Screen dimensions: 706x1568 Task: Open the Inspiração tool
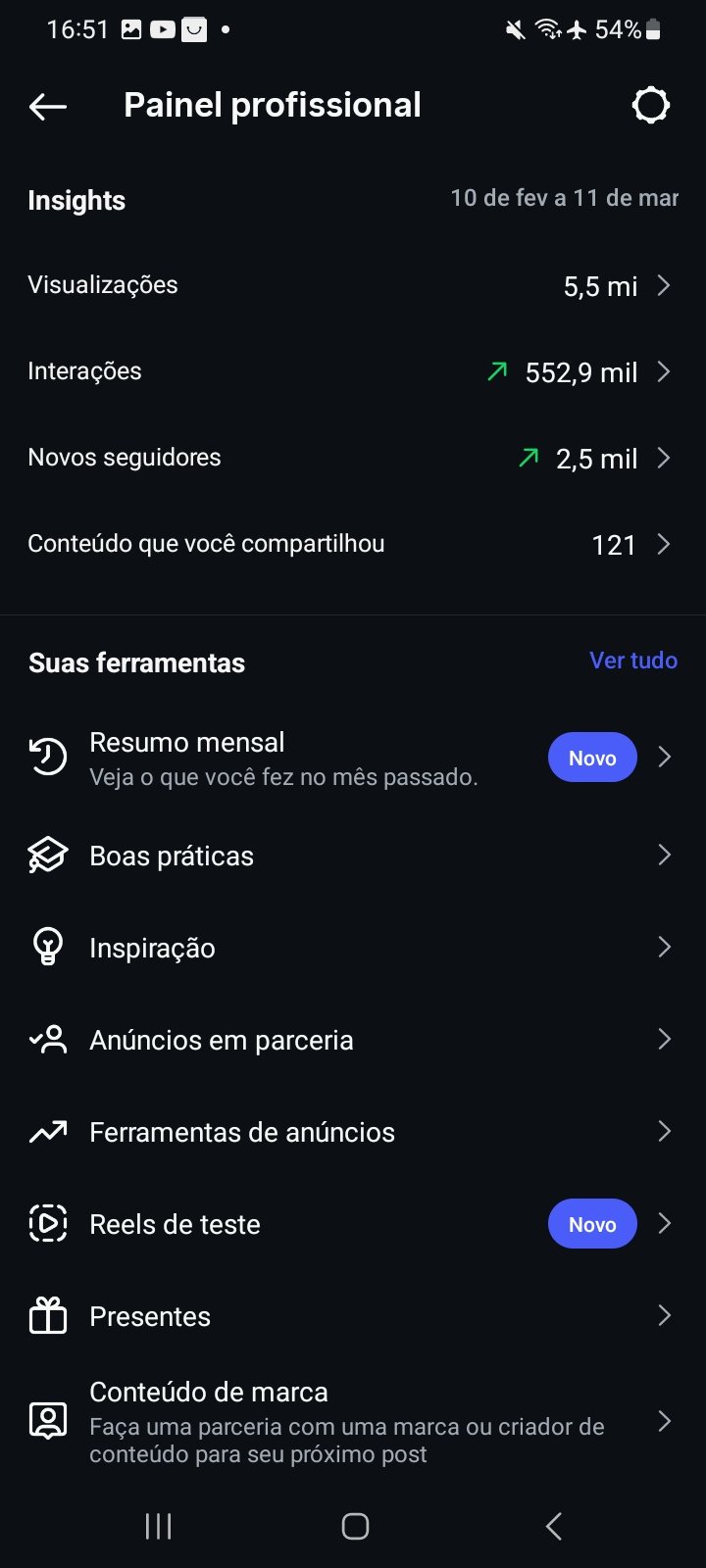pos(353,948)
